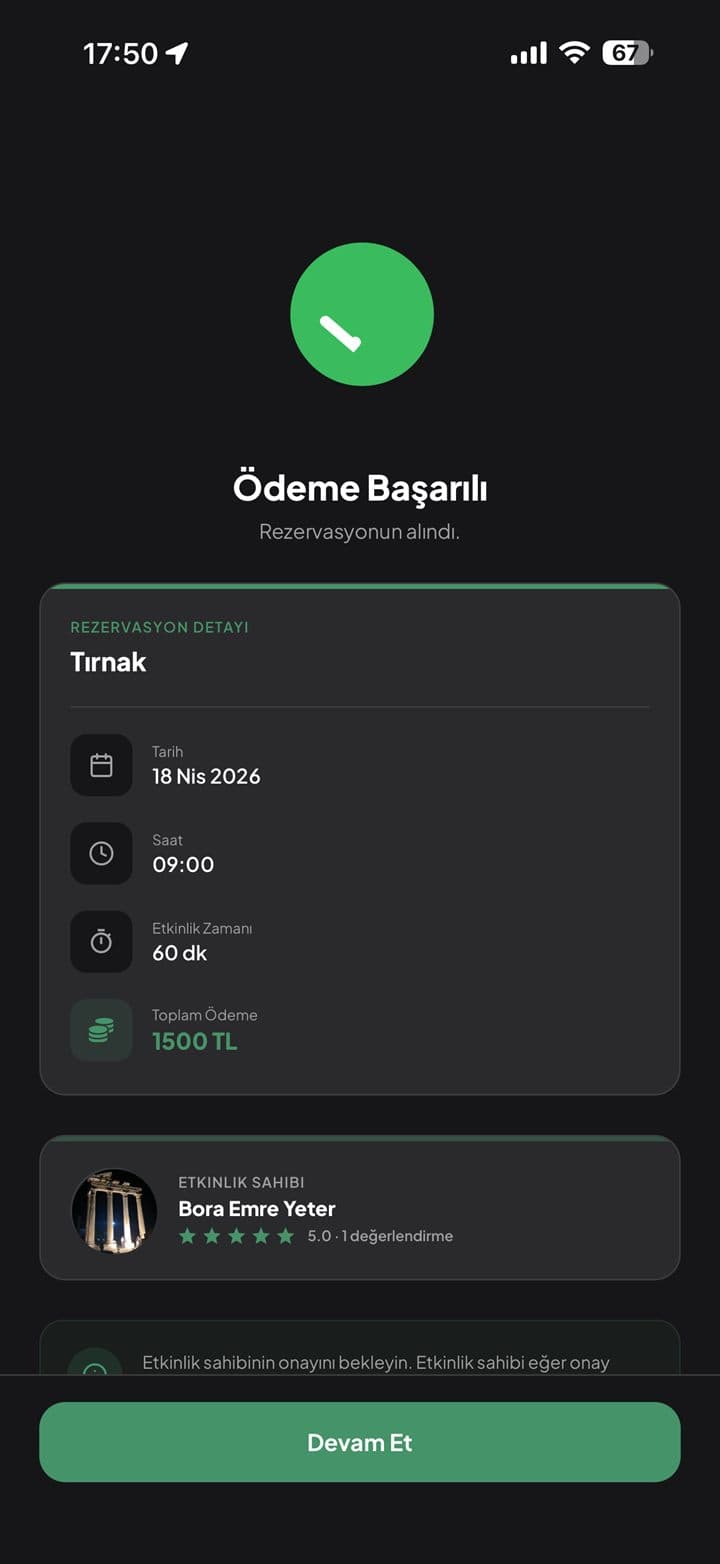Screen dimensions: 720x1564
Task: Click the battery indicator showing 67
Action: coord(626,52)
